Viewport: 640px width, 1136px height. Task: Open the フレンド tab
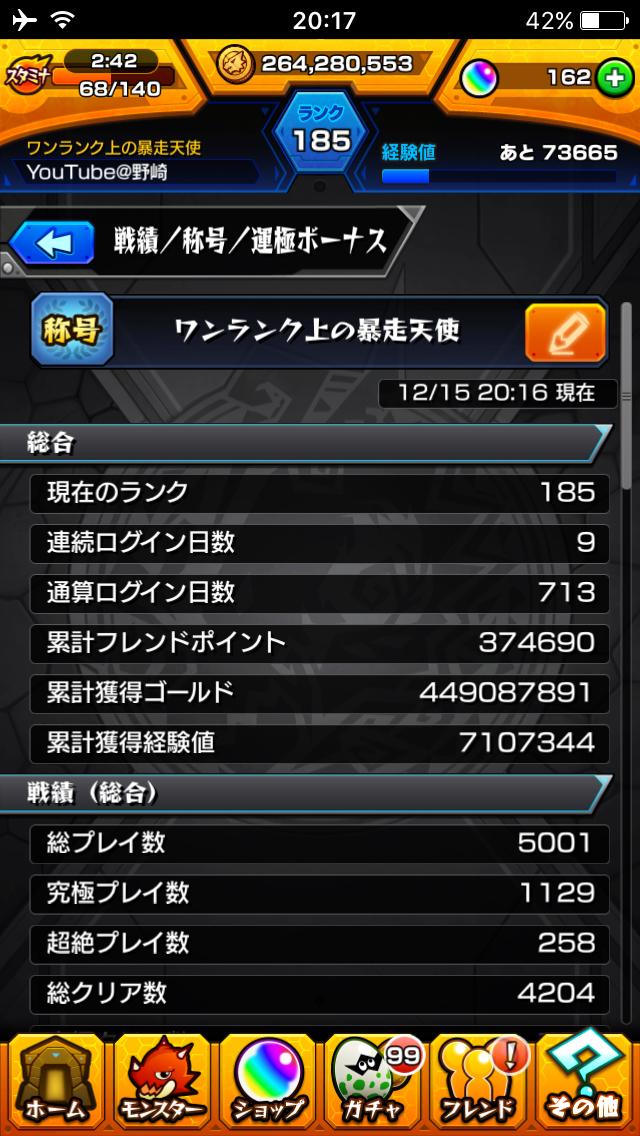pyautogui.click(x=479, y=1082)
